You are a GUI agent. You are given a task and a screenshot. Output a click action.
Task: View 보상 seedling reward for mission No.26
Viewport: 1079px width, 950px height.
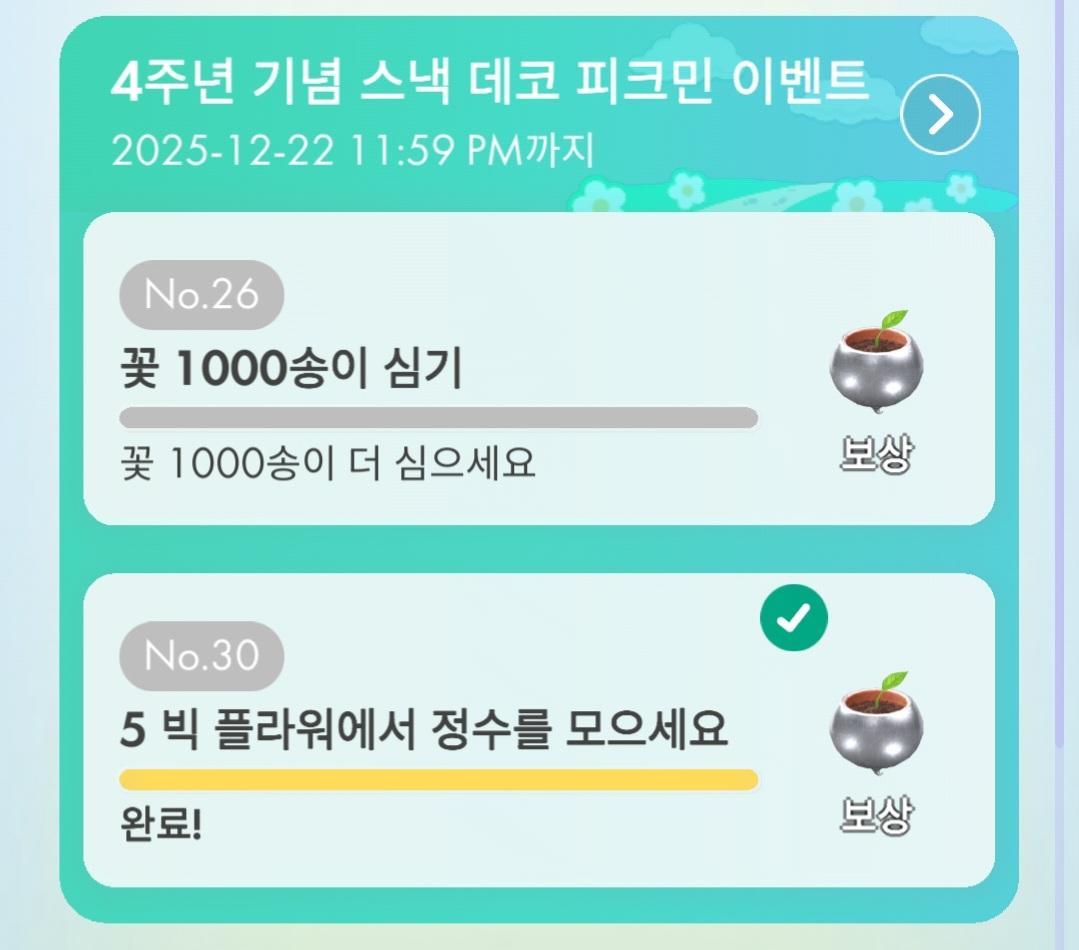pyautogui.click(x=876, y=390)
